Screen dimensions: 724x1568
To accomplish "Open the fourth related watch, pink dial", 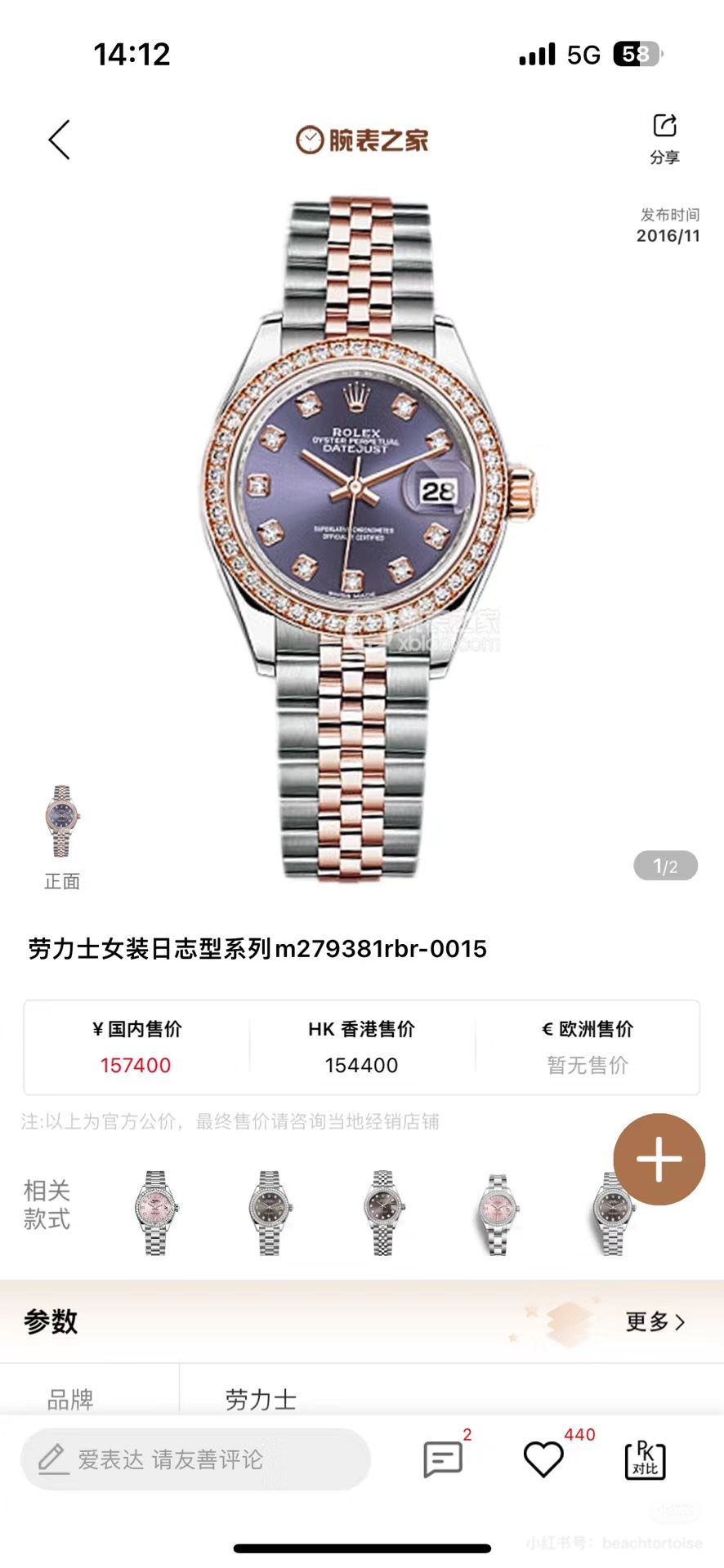I will point(498,1214).
